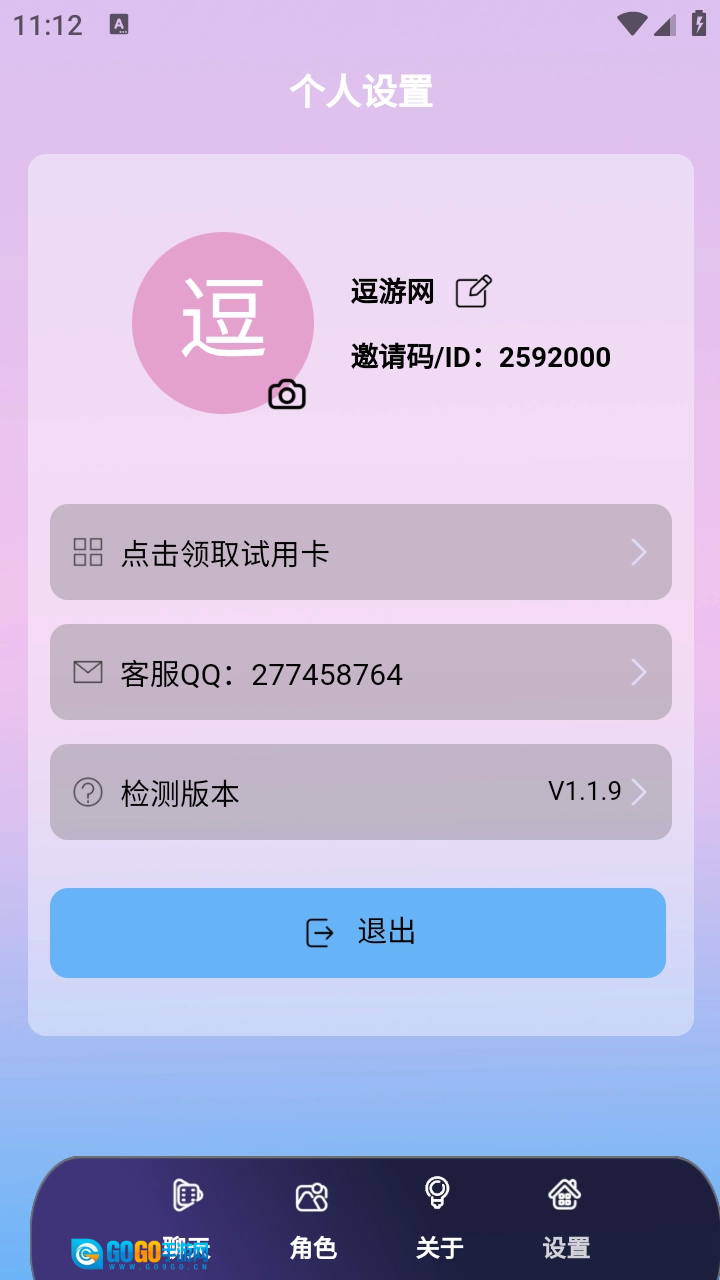Open 点击领取试用卡 row
Screen dimensions: 720x1280
tap(360, 552)
